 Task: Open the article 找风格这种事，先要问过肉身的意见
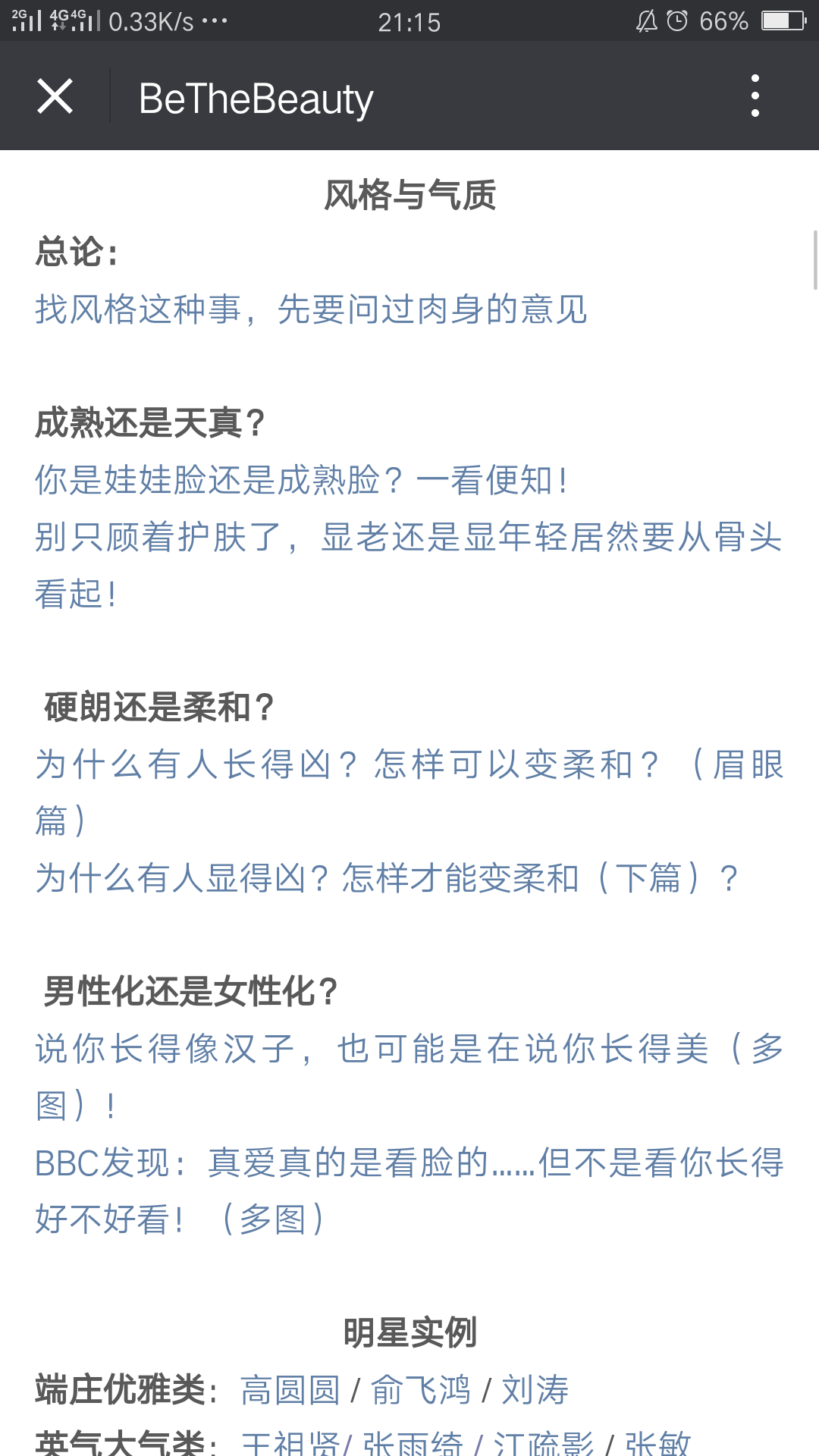click(311, 309)
